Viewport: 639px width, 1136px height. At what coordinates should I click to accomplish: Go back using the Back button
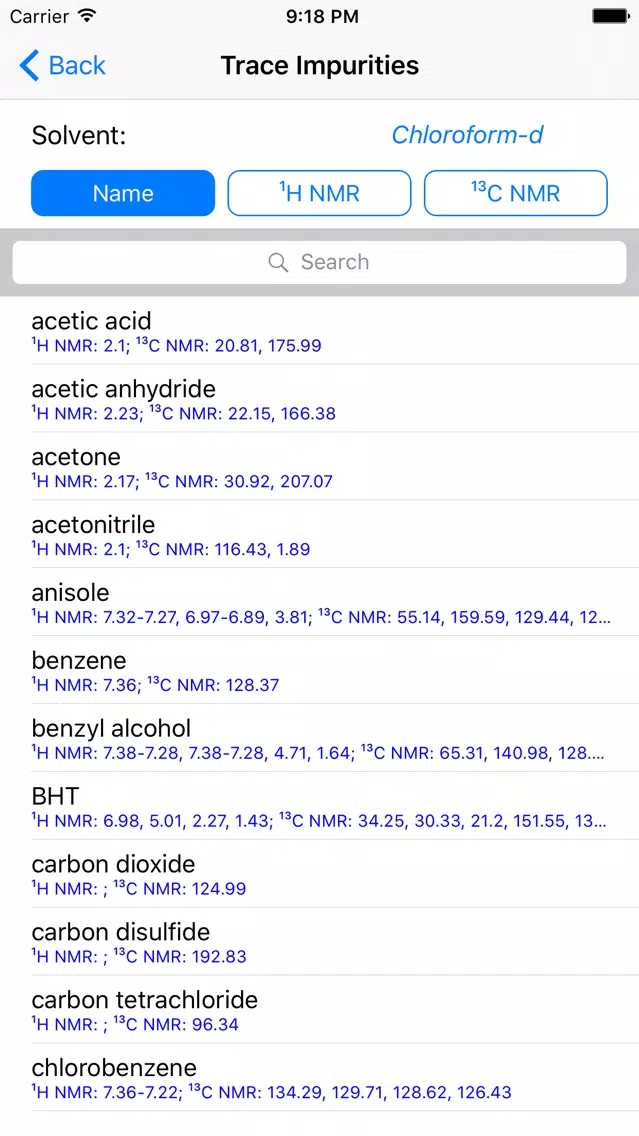[62, 65]
